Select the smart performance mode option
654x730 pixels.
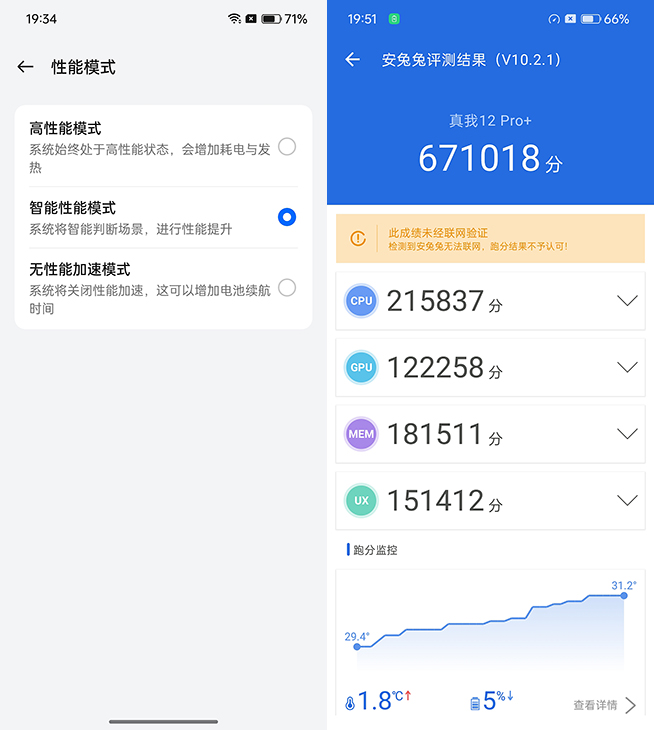pyautogui.click(x=286, y=217)
